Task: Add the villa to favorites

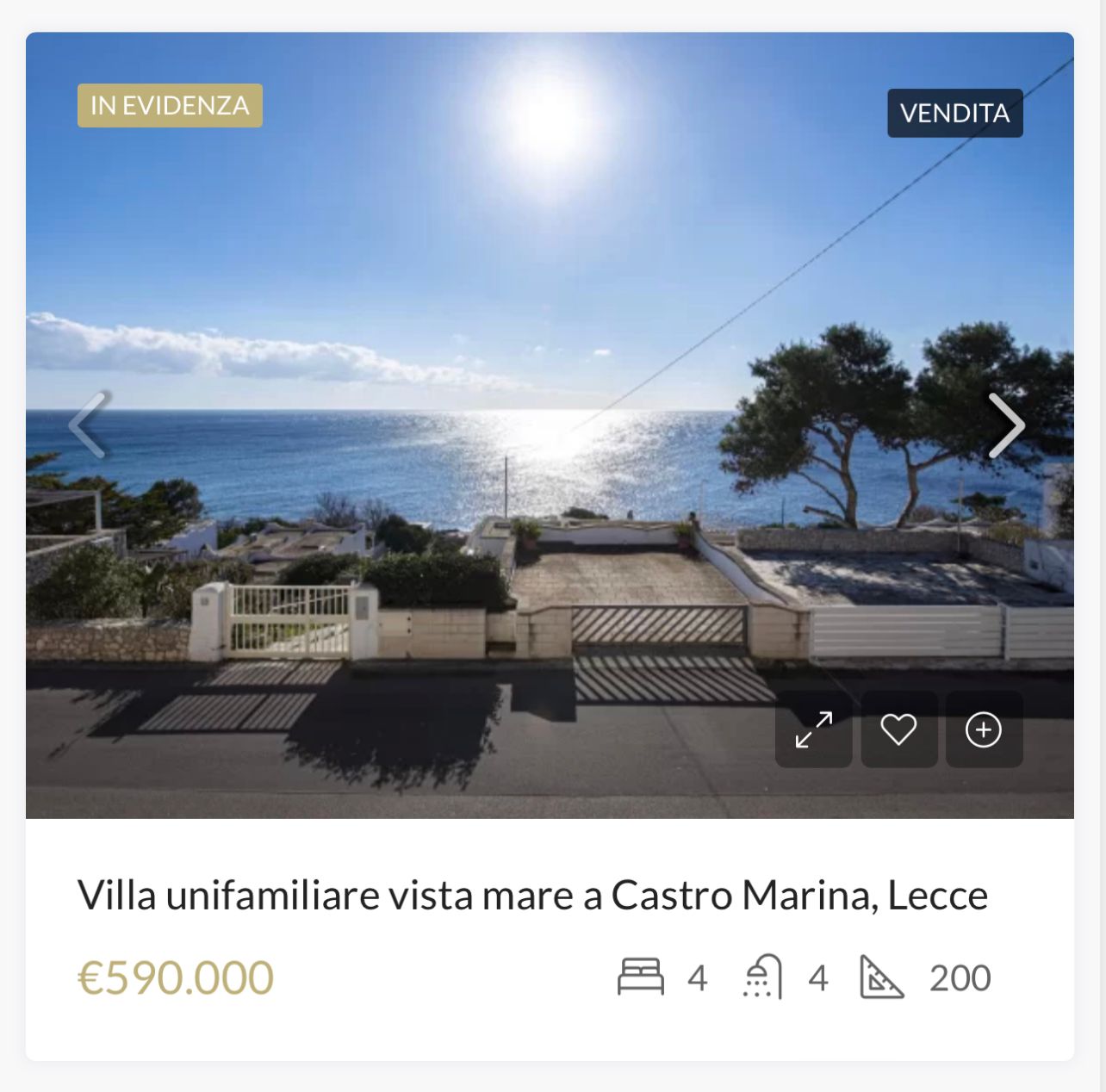Action: pyautogui.click(x=898, y=729)
